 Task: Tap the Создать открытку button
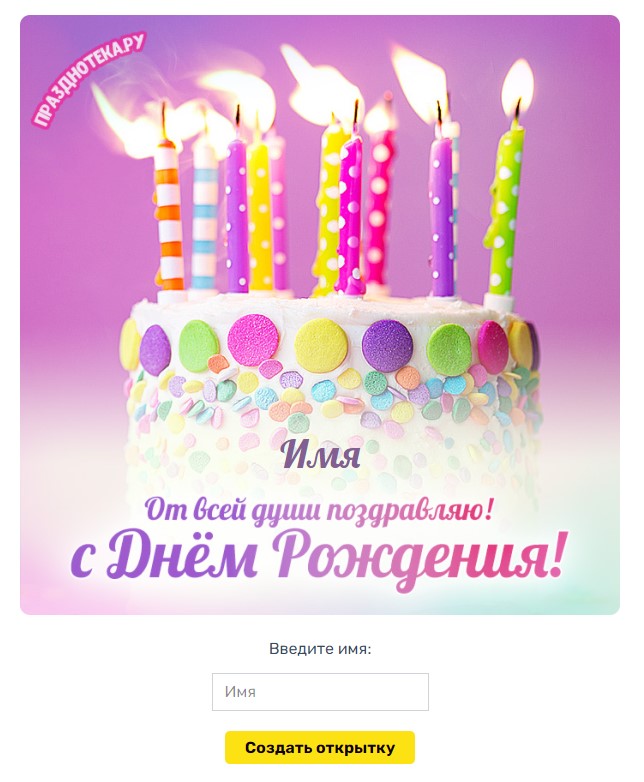click(x=320, y=747)
